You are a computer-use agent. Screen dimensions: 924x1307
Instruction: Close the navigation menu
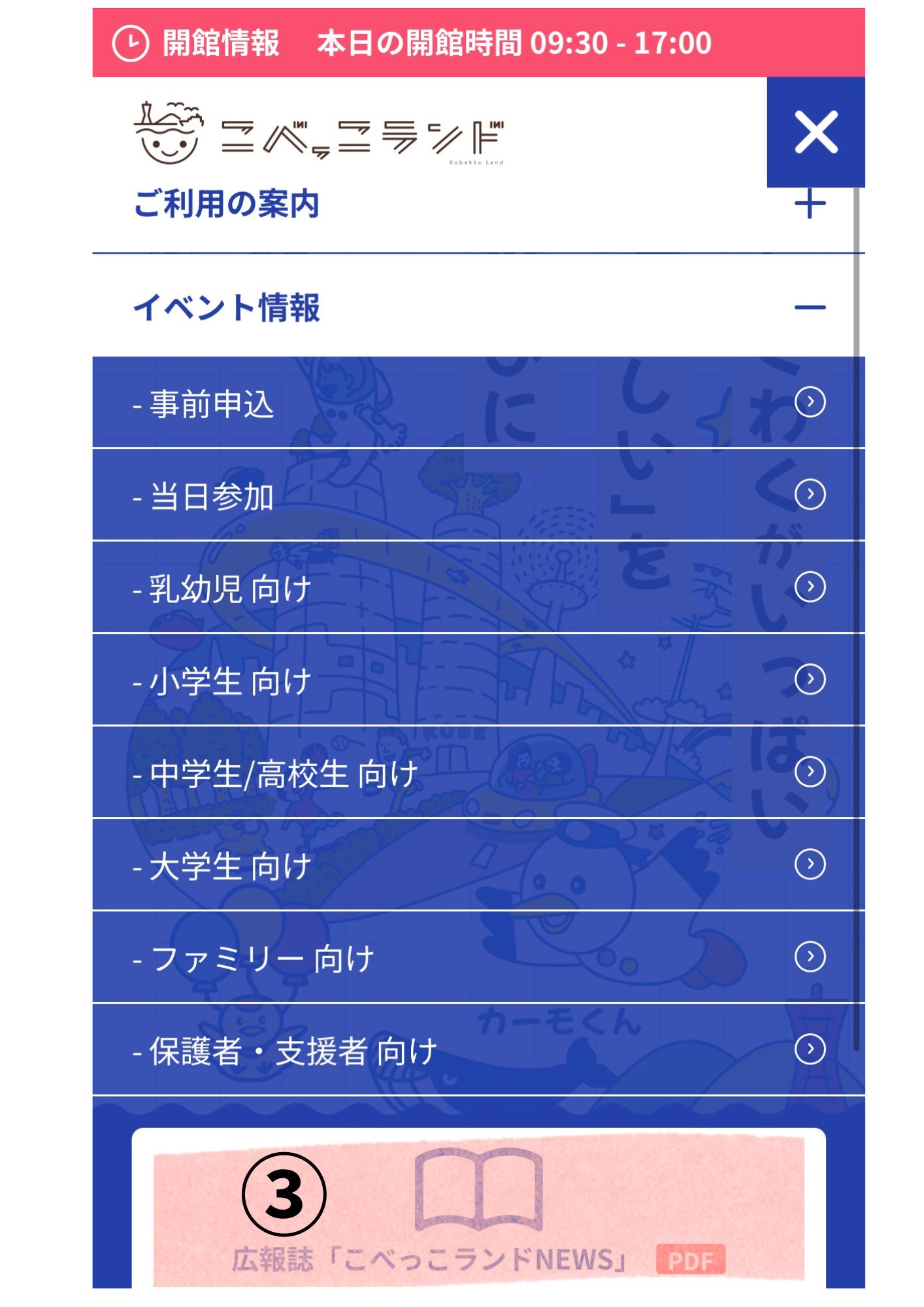coord(815,132)
